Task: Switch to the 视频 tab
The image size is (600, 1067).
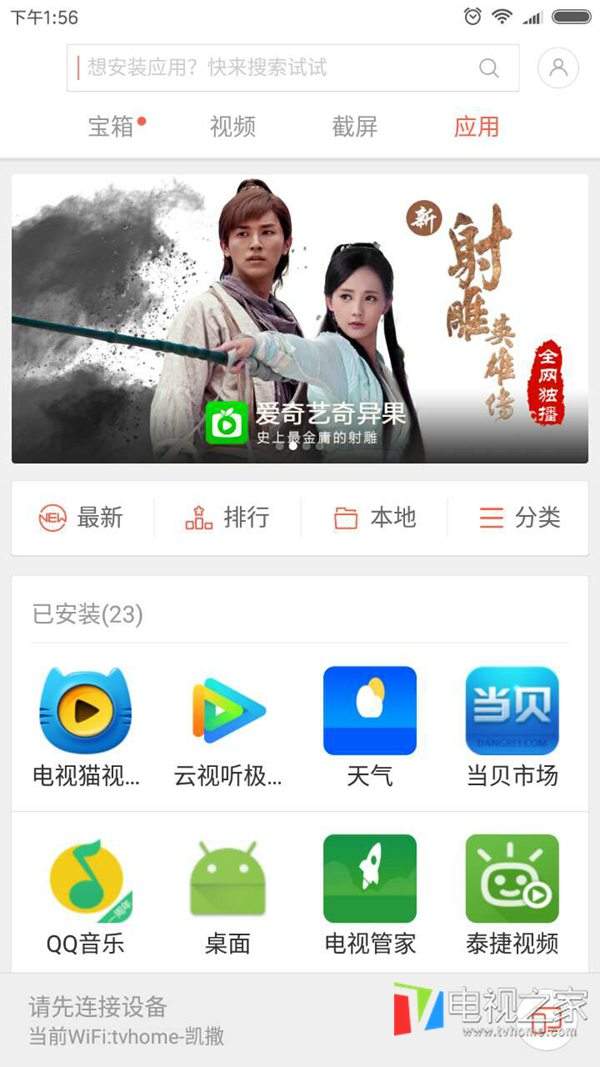Action: (x=233, y=127)
